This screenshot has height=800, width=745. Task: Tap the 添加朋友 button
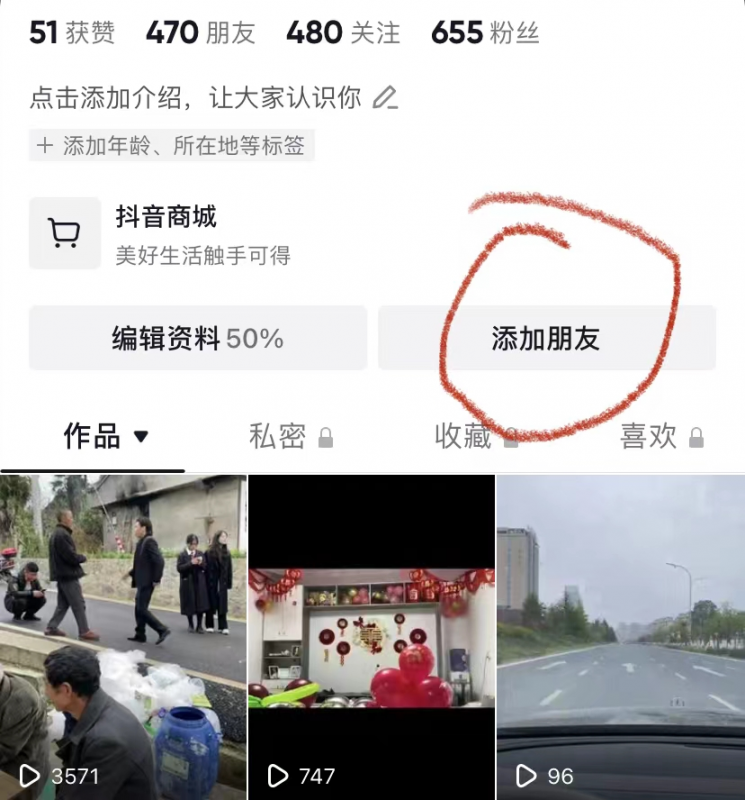[x=546, y=338]
